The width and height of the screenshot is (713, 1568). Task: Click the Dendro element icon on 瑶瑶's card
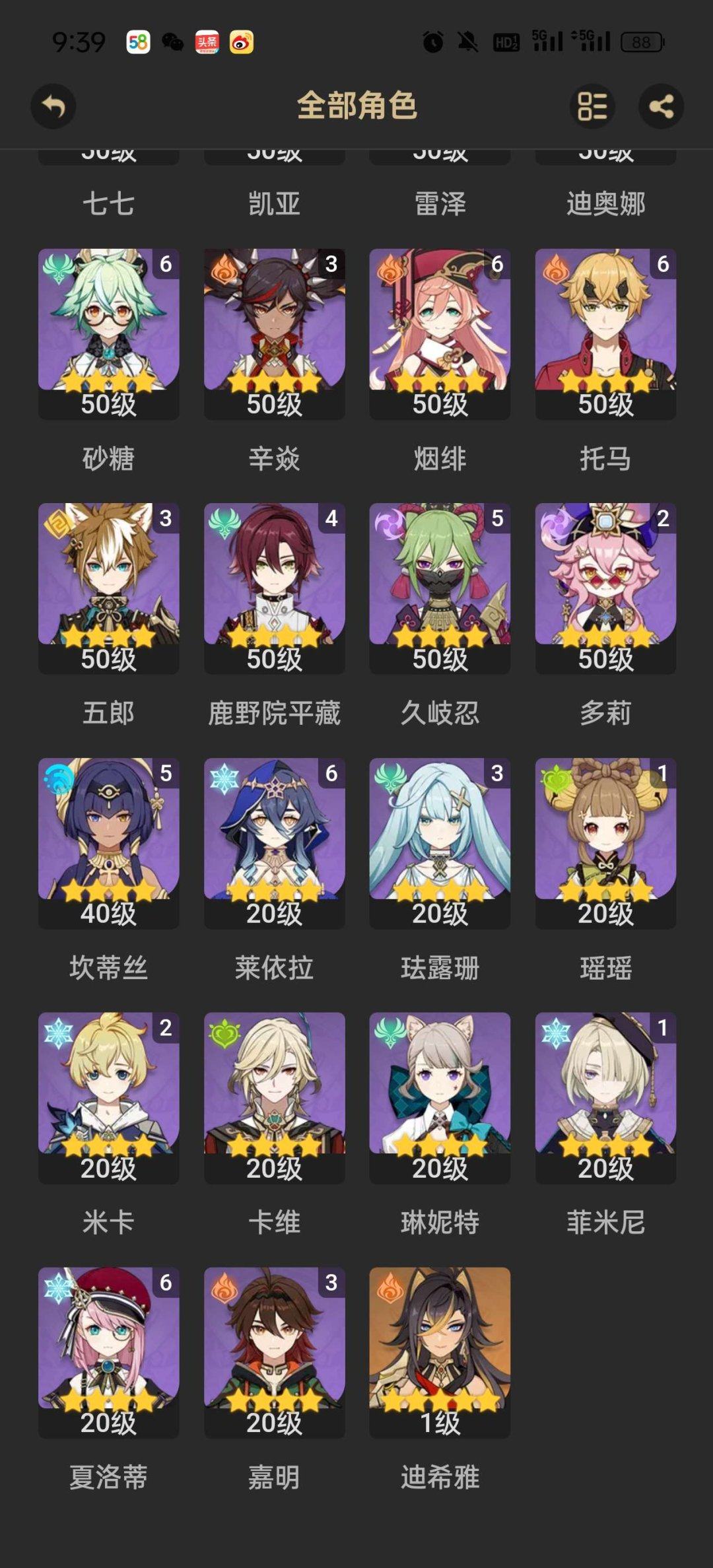[555, 780]
